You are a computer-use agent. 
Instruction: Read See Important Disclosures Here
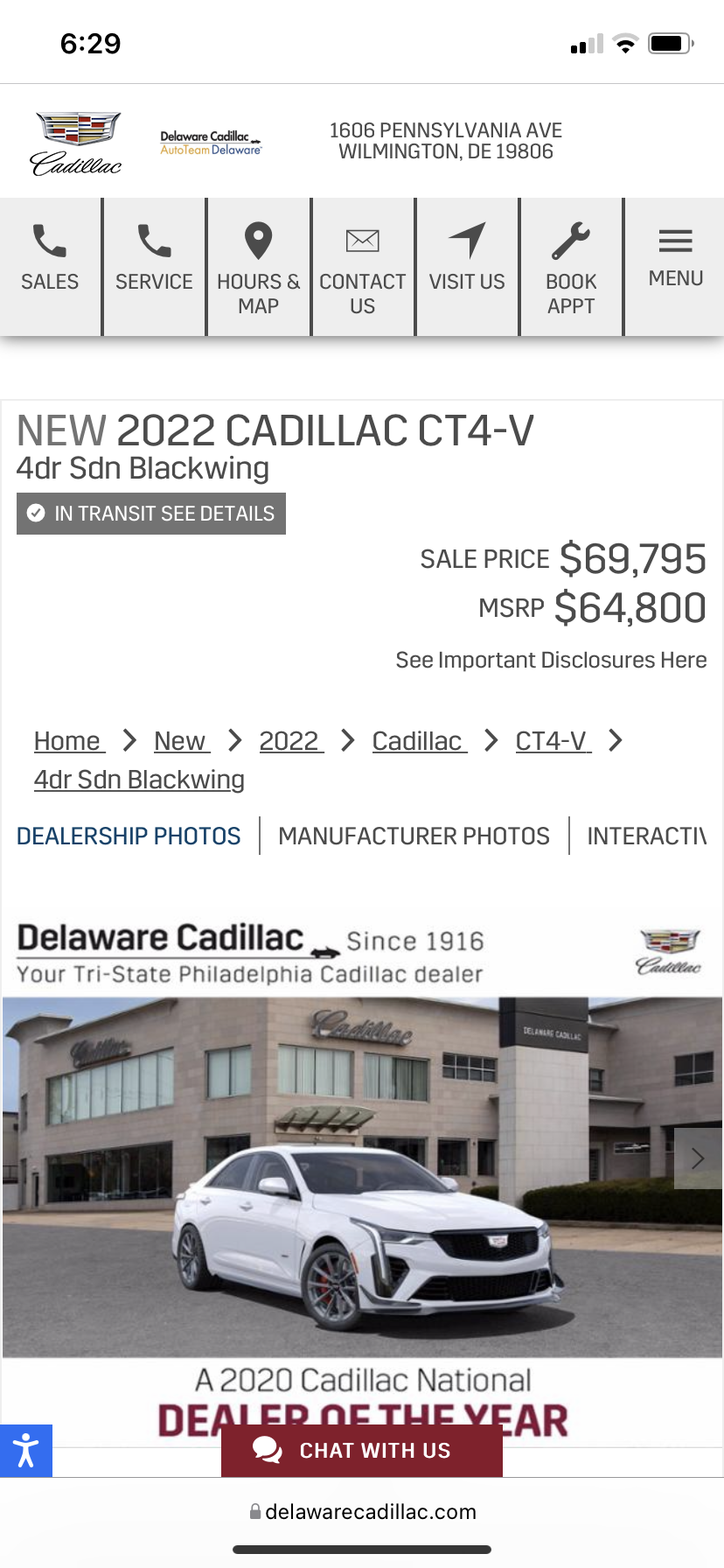click(x=551, y=660)
